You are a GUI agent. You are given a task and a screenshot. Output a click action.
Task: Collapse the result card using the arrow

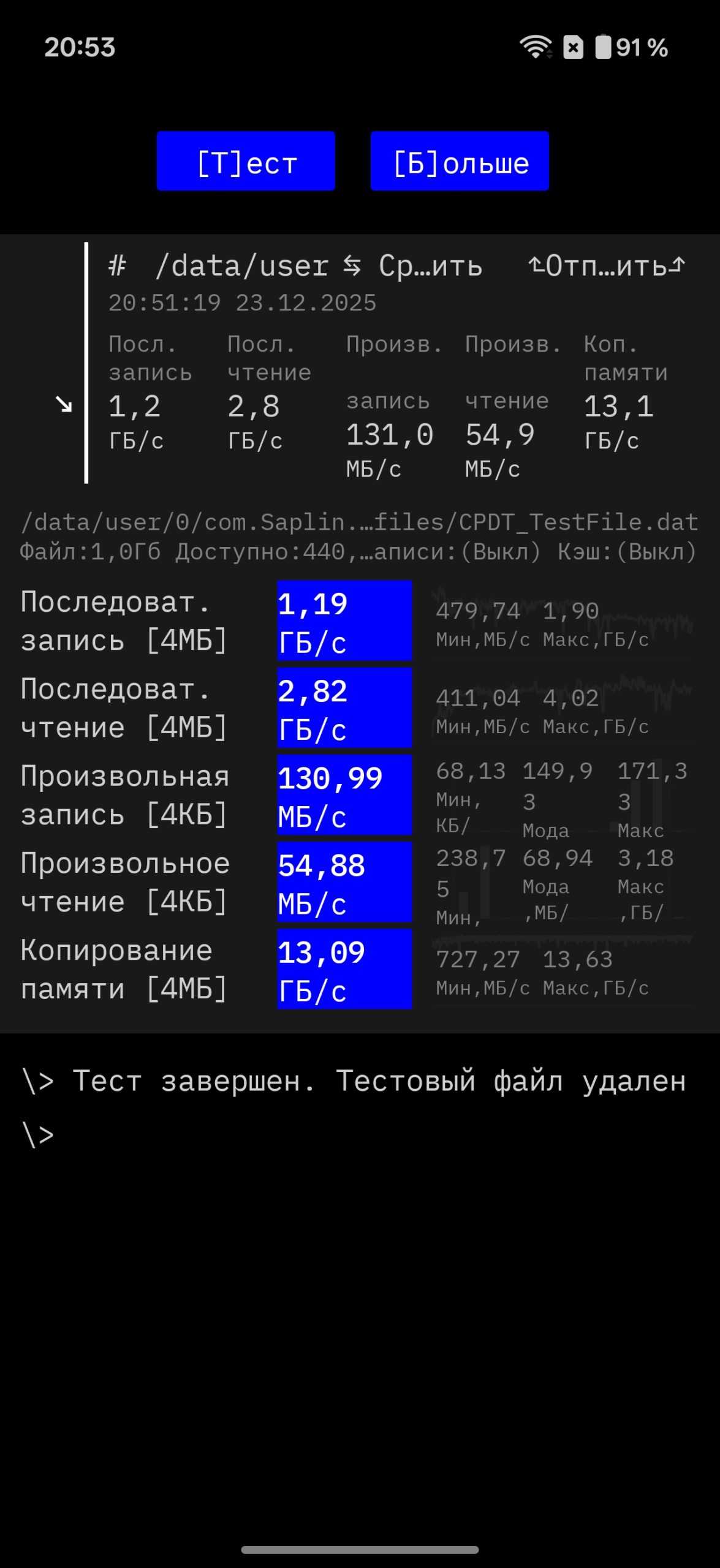click(64, 404)
